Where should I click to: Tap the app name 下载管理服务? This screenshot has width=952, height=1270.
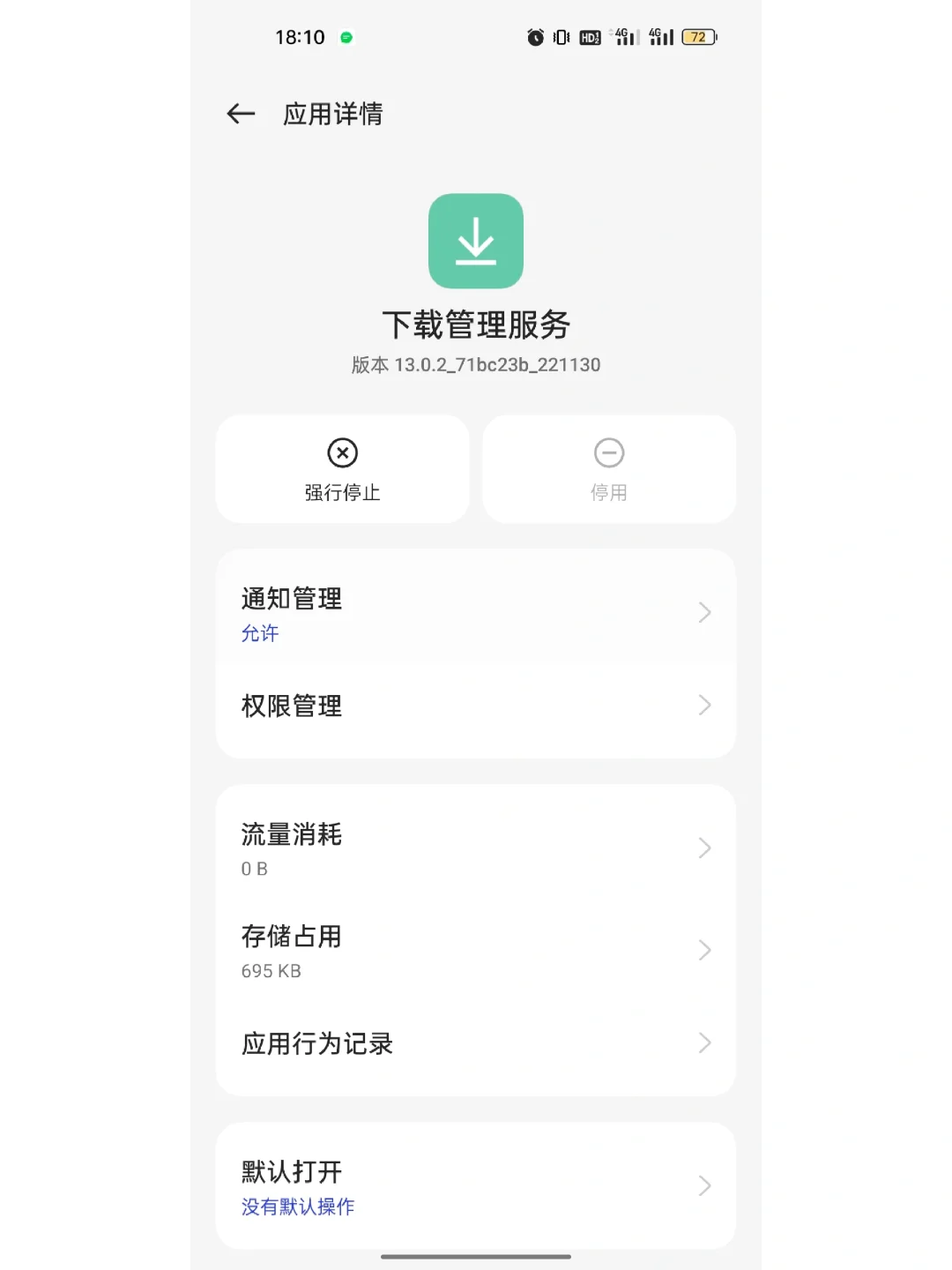pos(476,325)
